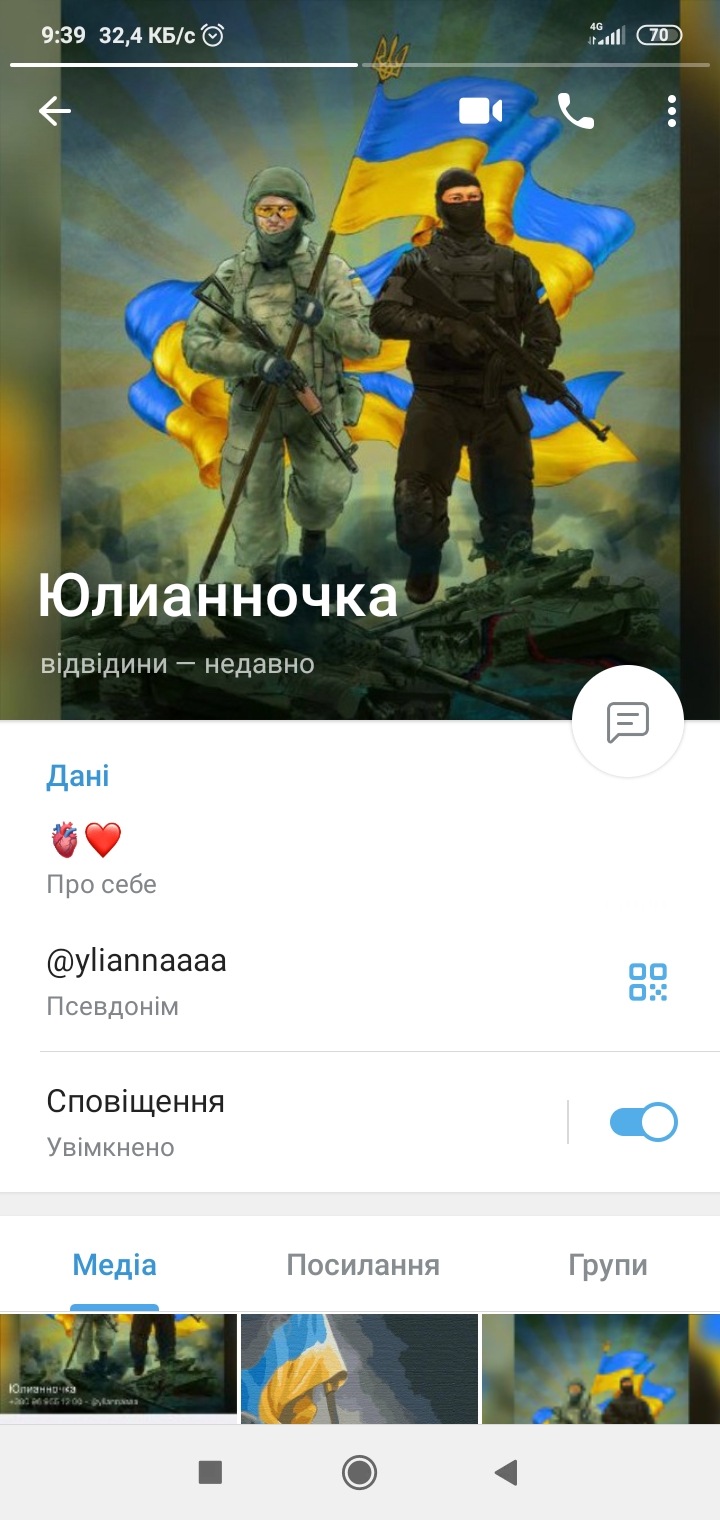Open the middle media thumbnail with flag painting
The height and width of the screenshot is (1520, 720).
(x=359, y=1368)
